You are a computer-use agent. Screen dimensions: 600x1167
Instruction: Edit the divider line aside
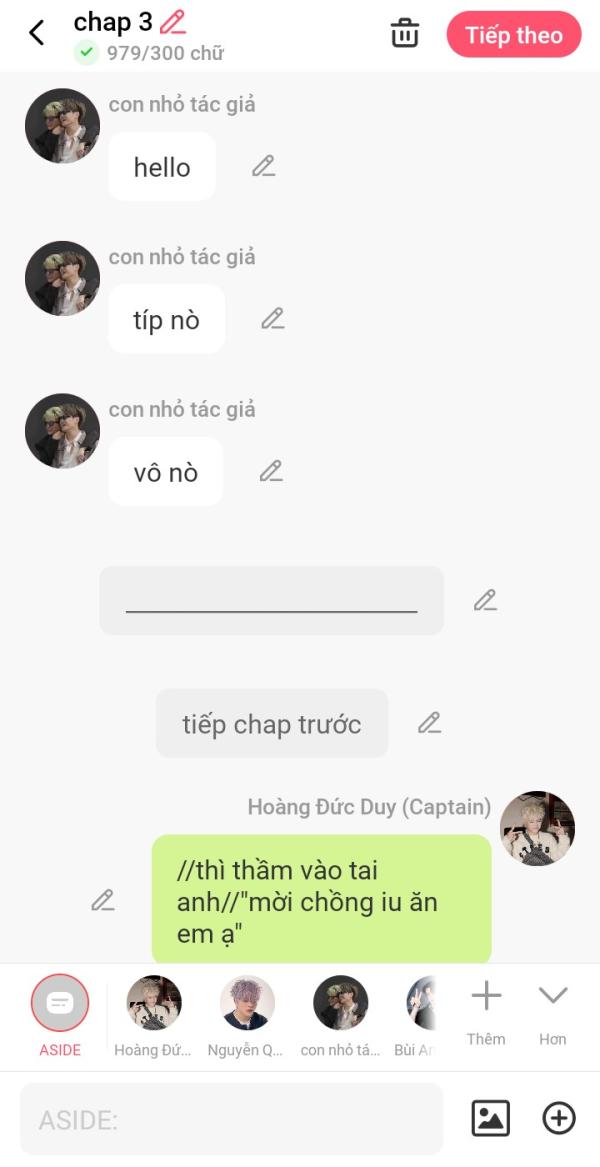(485, 600)
